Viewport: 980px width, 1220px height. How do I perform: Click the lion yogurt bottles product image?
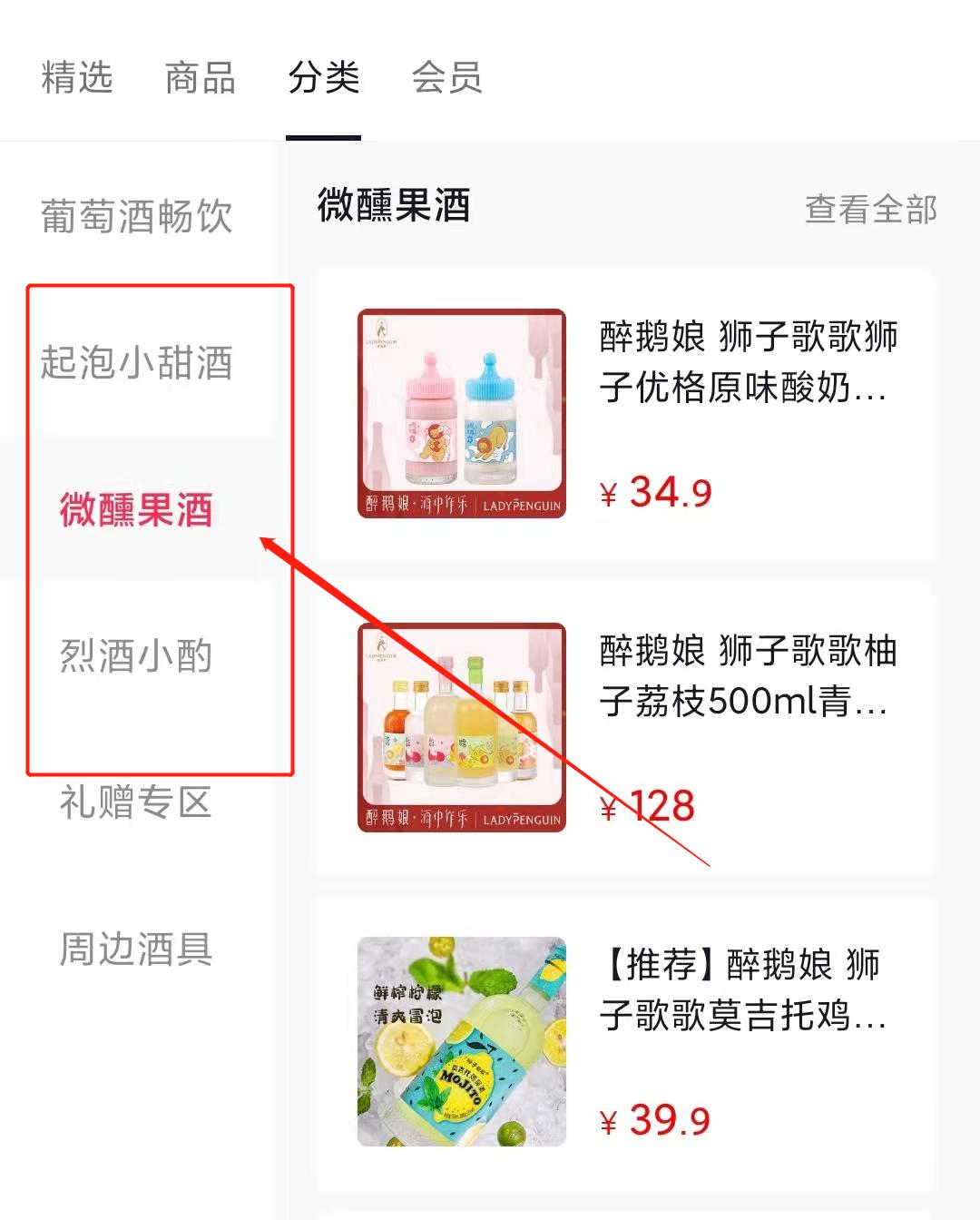[x=461, y=411]
